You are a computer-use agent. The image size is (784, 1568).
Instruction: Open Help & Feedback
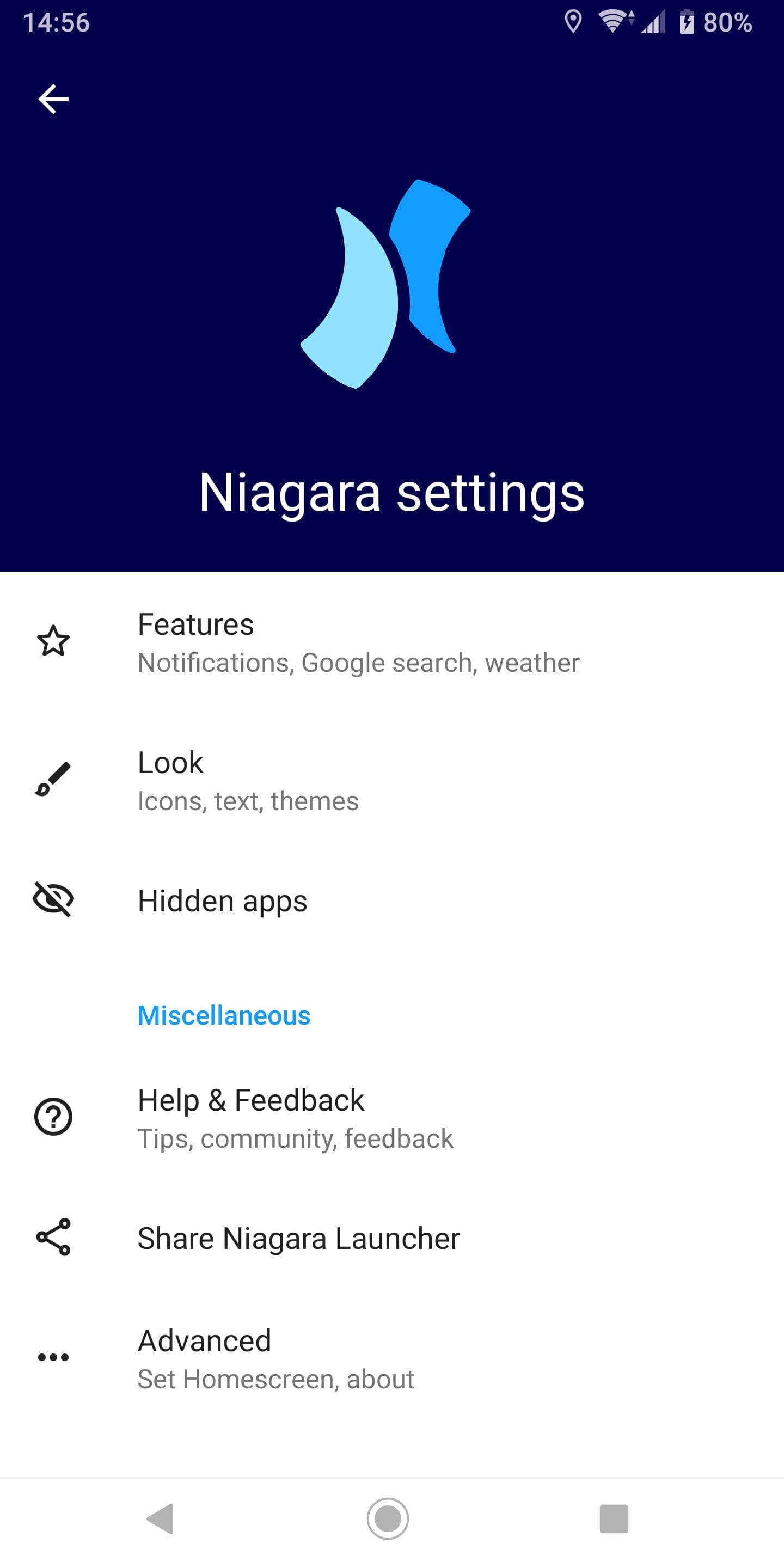tap(296, 1118)
